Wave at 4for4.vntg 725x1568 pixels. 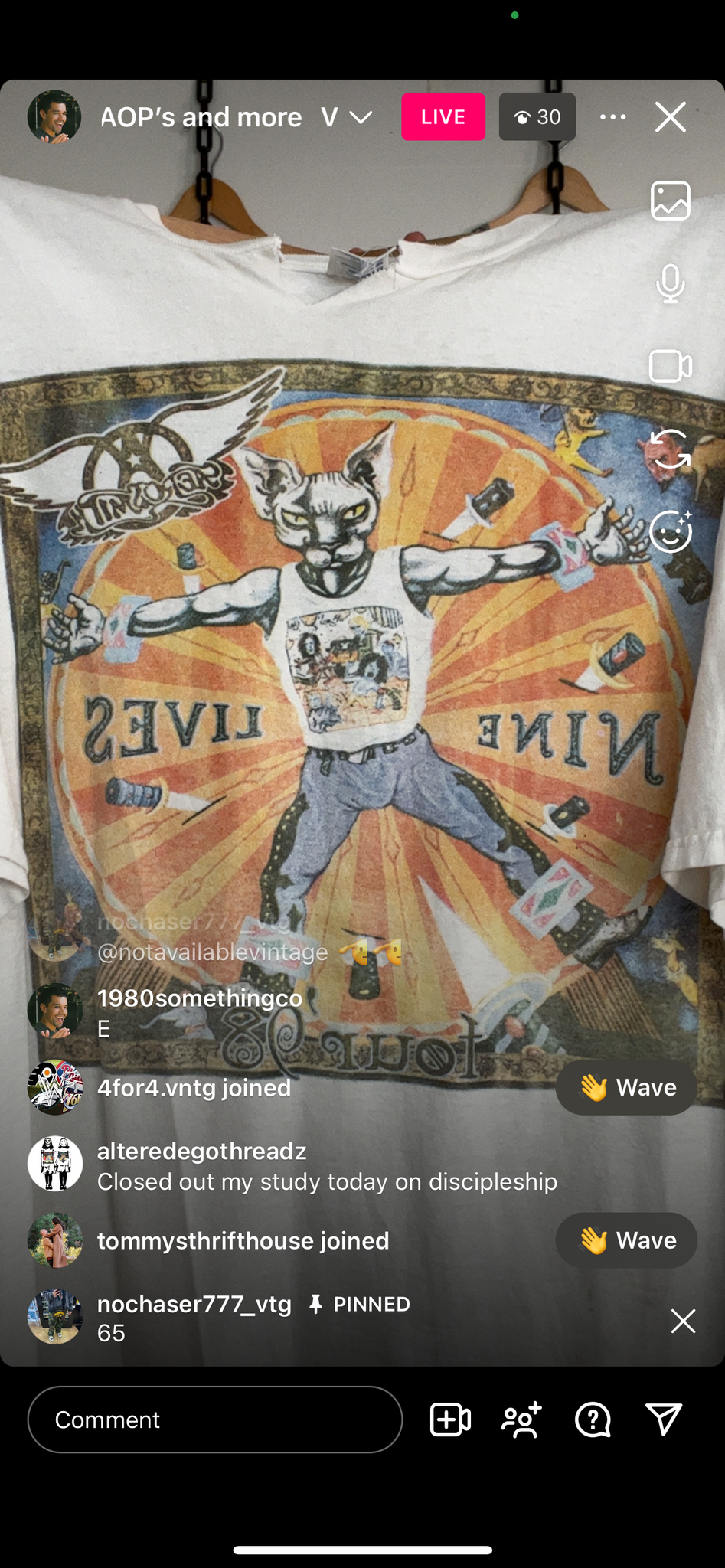[626, 1087]
